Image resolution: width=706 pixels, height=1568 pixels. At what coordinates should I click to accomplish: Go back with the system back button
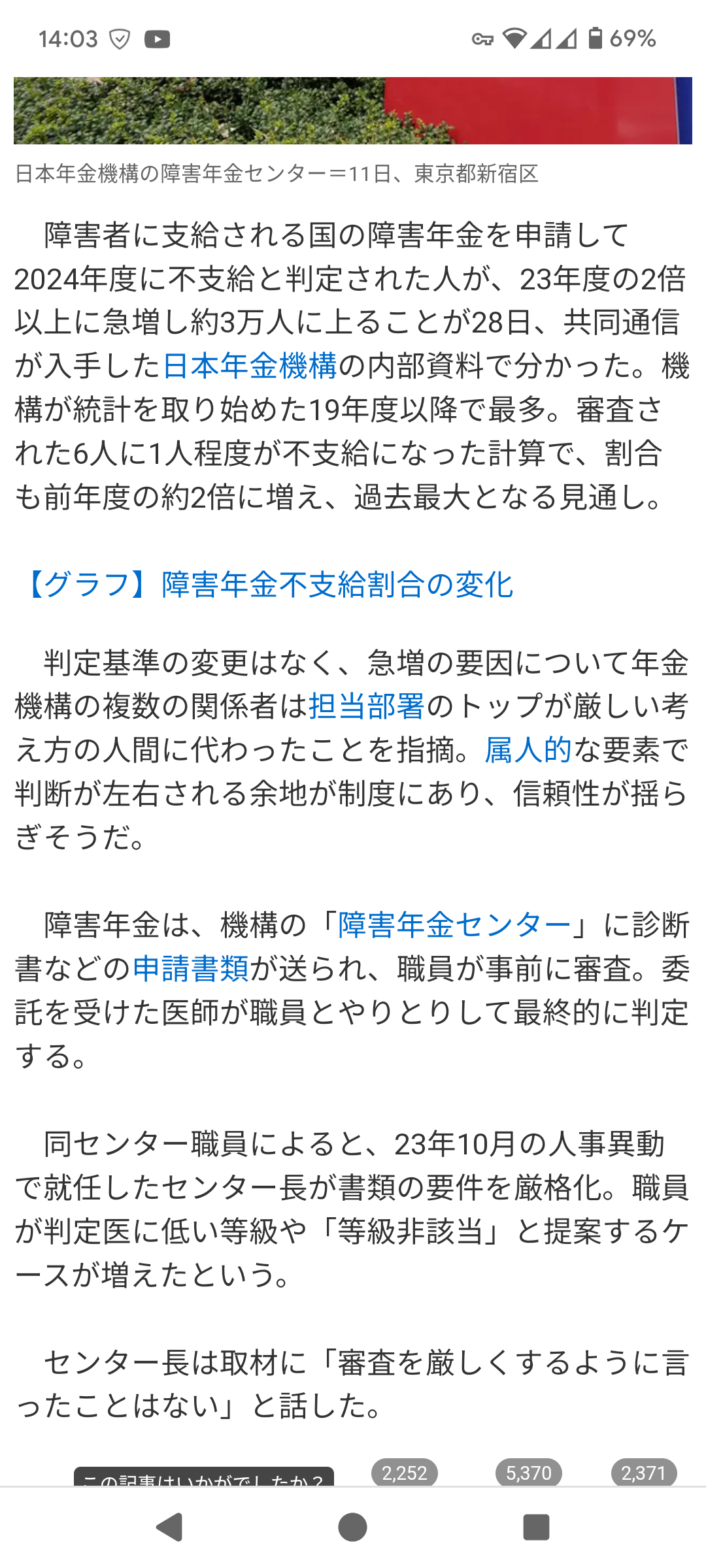coord(170,1527)
